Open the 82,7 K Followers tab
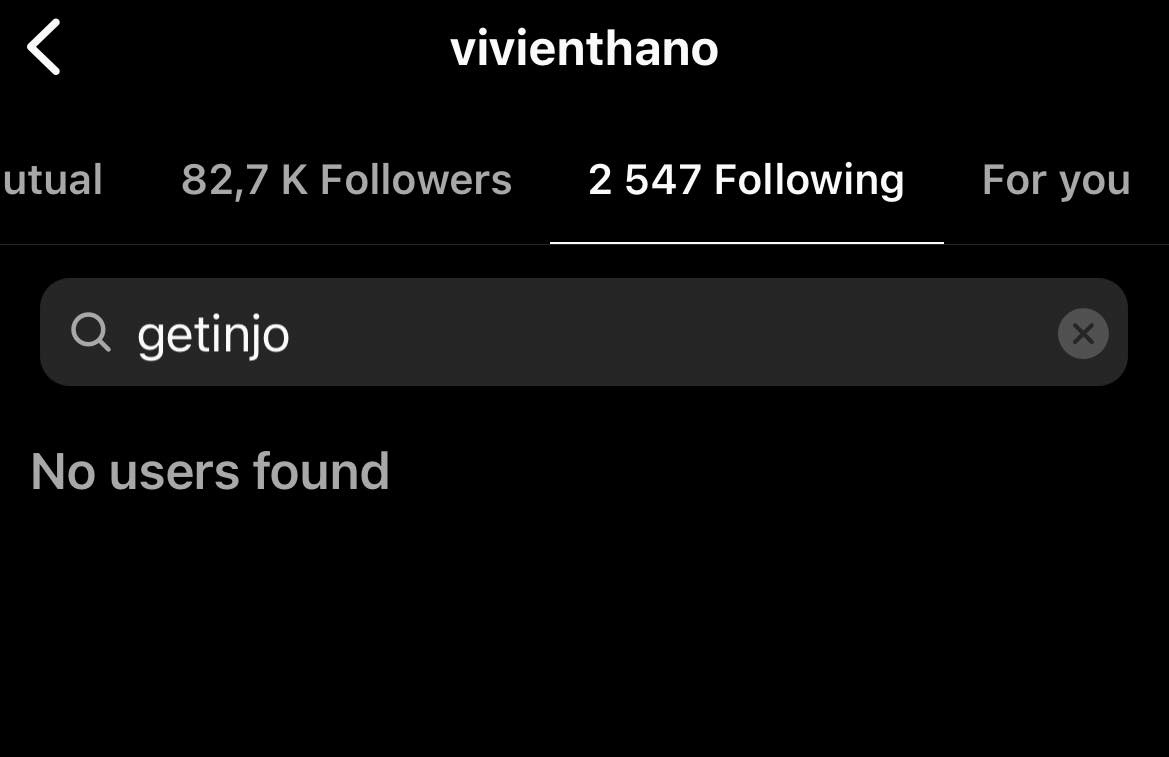The width and height of the screenshot is (1169, 757). coord(346,181)
